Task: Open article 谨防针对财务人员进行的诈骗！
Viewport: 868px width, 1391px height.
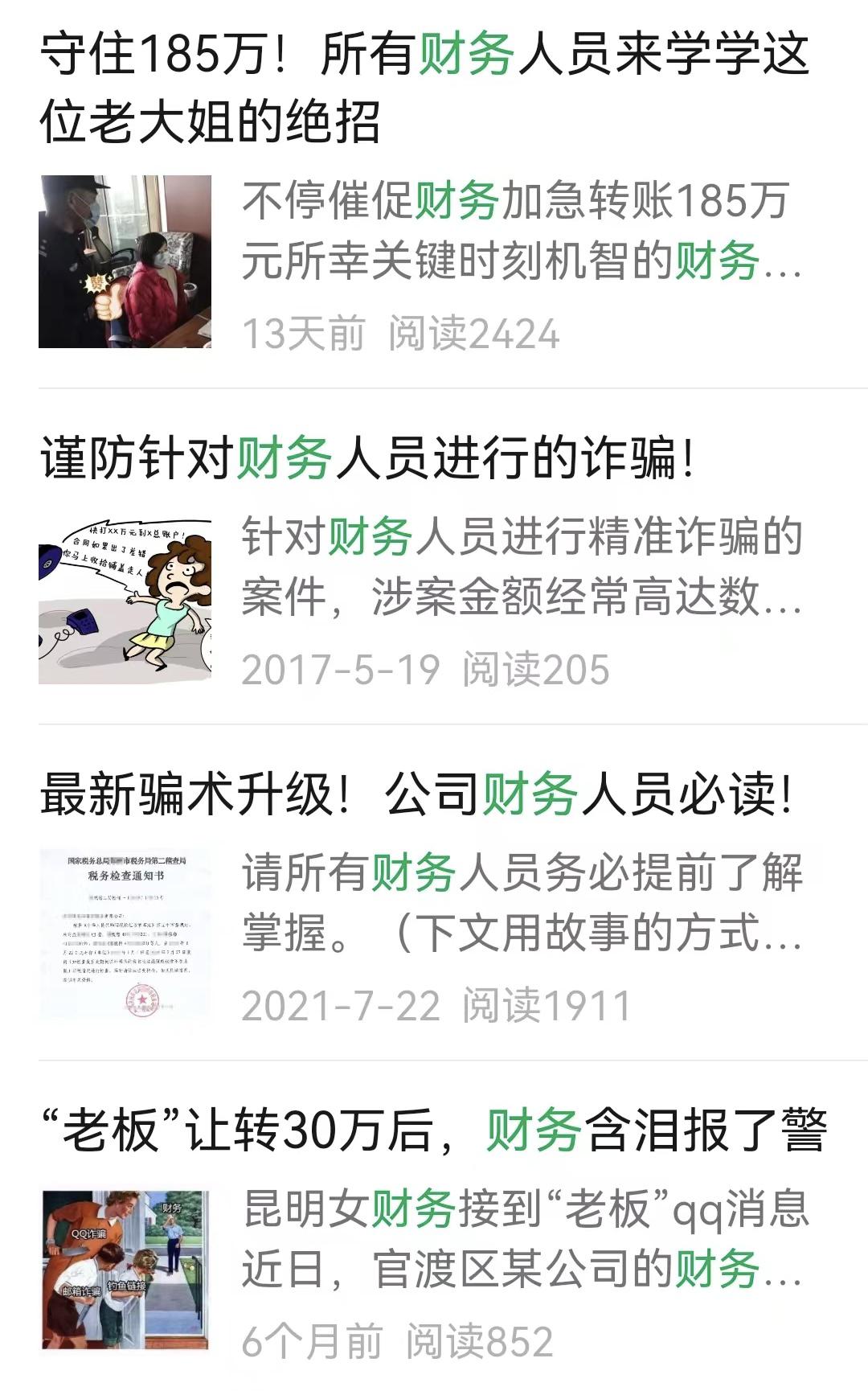Action: [370, 457]
